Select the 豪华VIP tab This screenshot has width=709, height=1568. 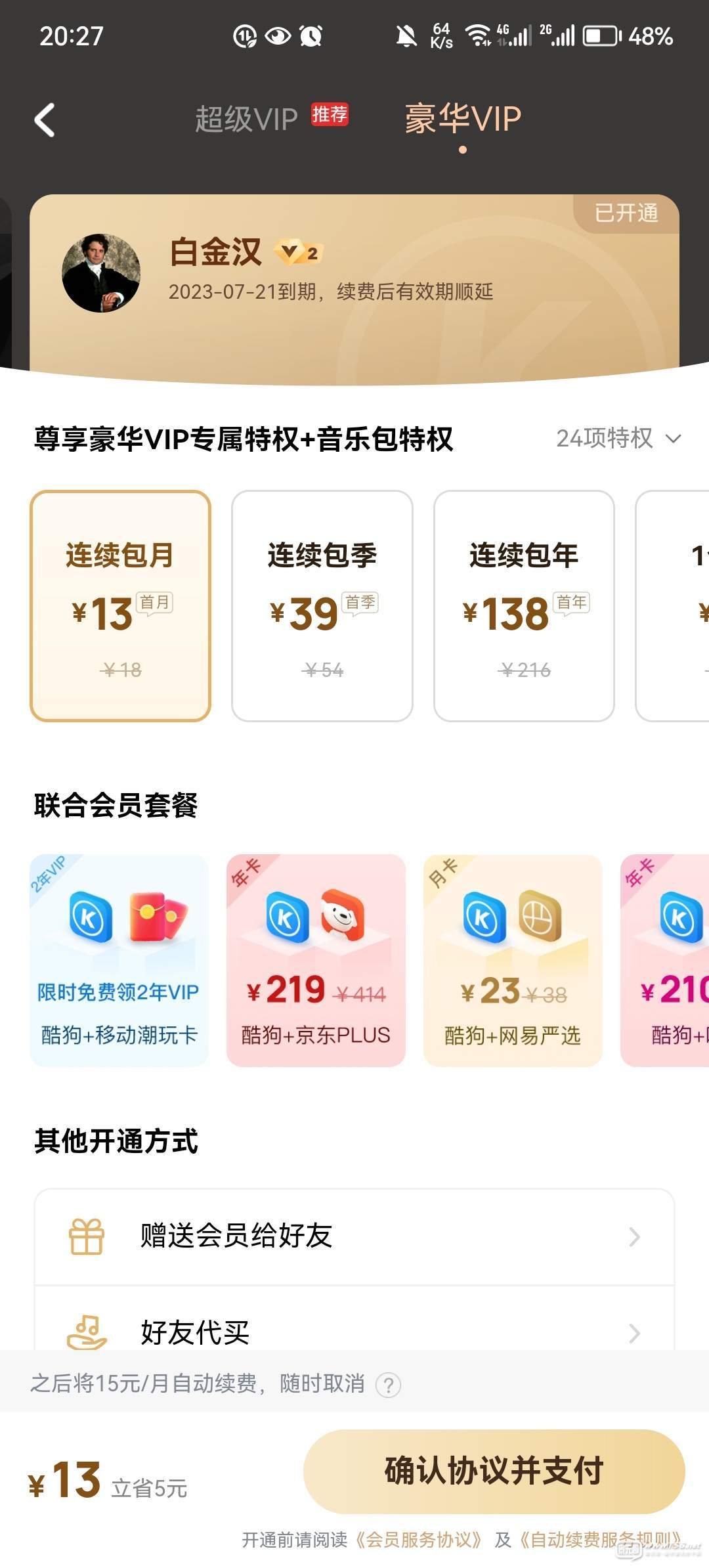click(x=463, y=120)
